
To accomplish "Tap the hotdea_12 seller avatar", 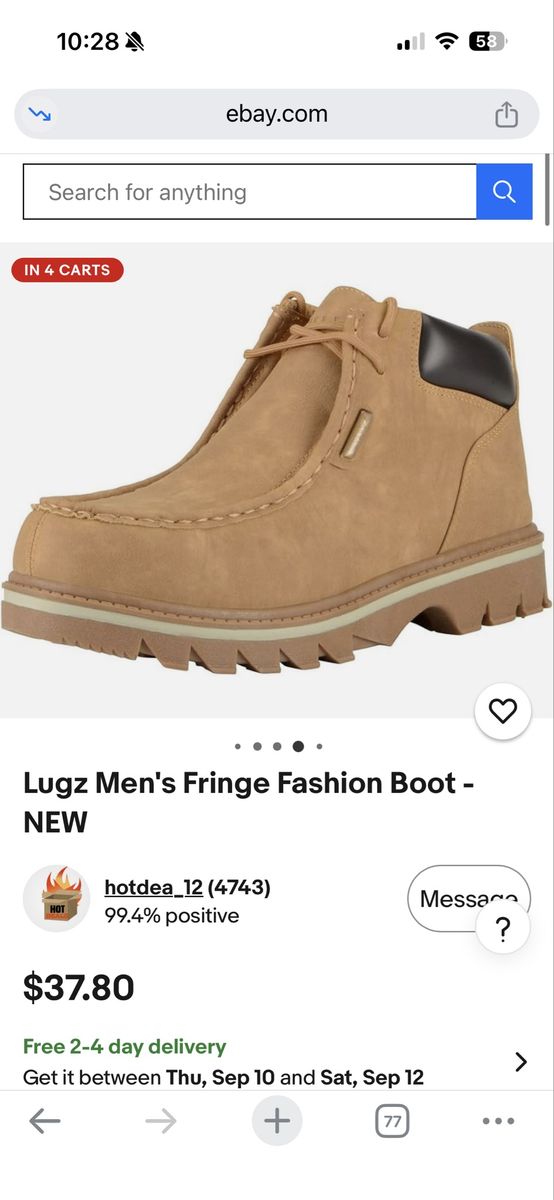I will [57, 898].
